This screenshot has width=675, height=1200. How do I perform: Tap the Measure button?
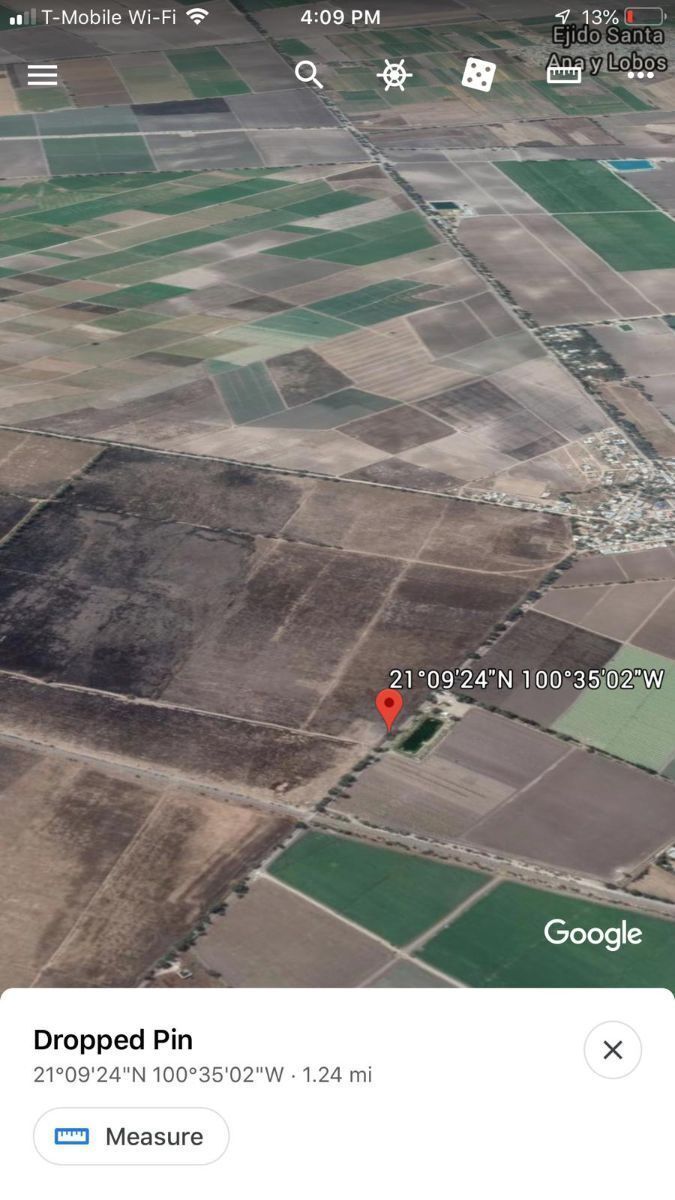click(131, 1136)
